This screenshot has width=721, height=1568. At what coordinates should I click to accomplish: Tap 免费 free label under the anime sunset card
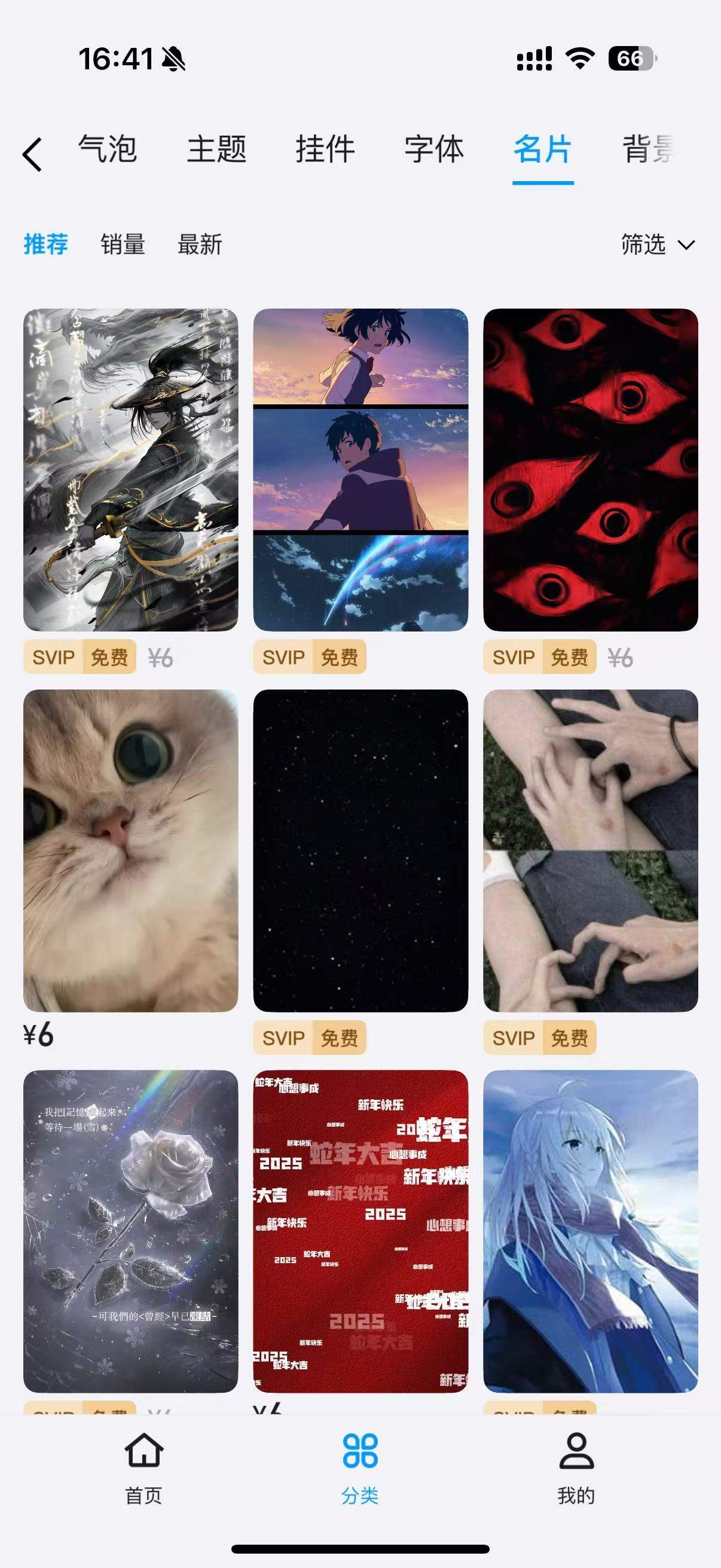[338, 657]
